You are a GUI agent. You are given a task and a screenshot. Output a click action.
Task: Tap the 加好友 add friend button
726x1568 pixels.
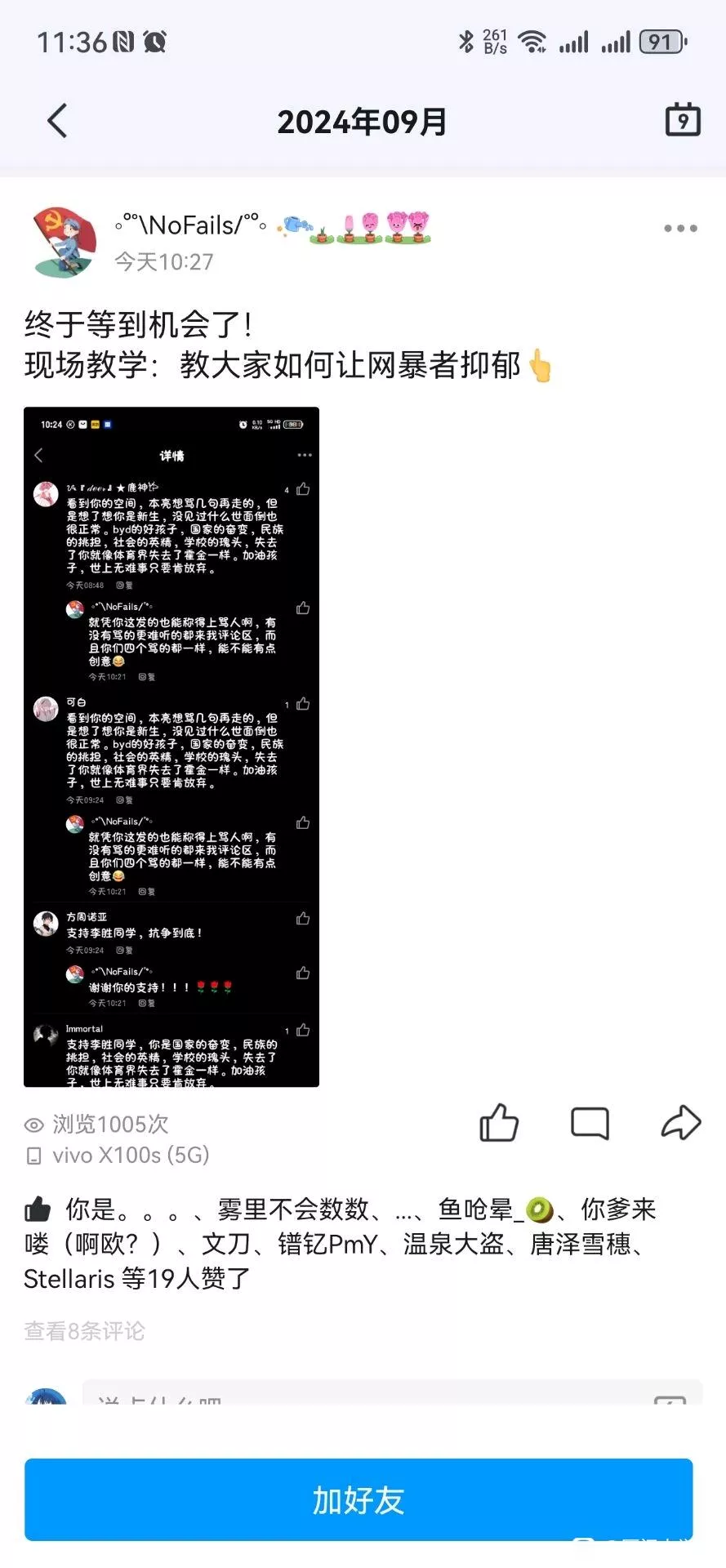click(359, 1500)
